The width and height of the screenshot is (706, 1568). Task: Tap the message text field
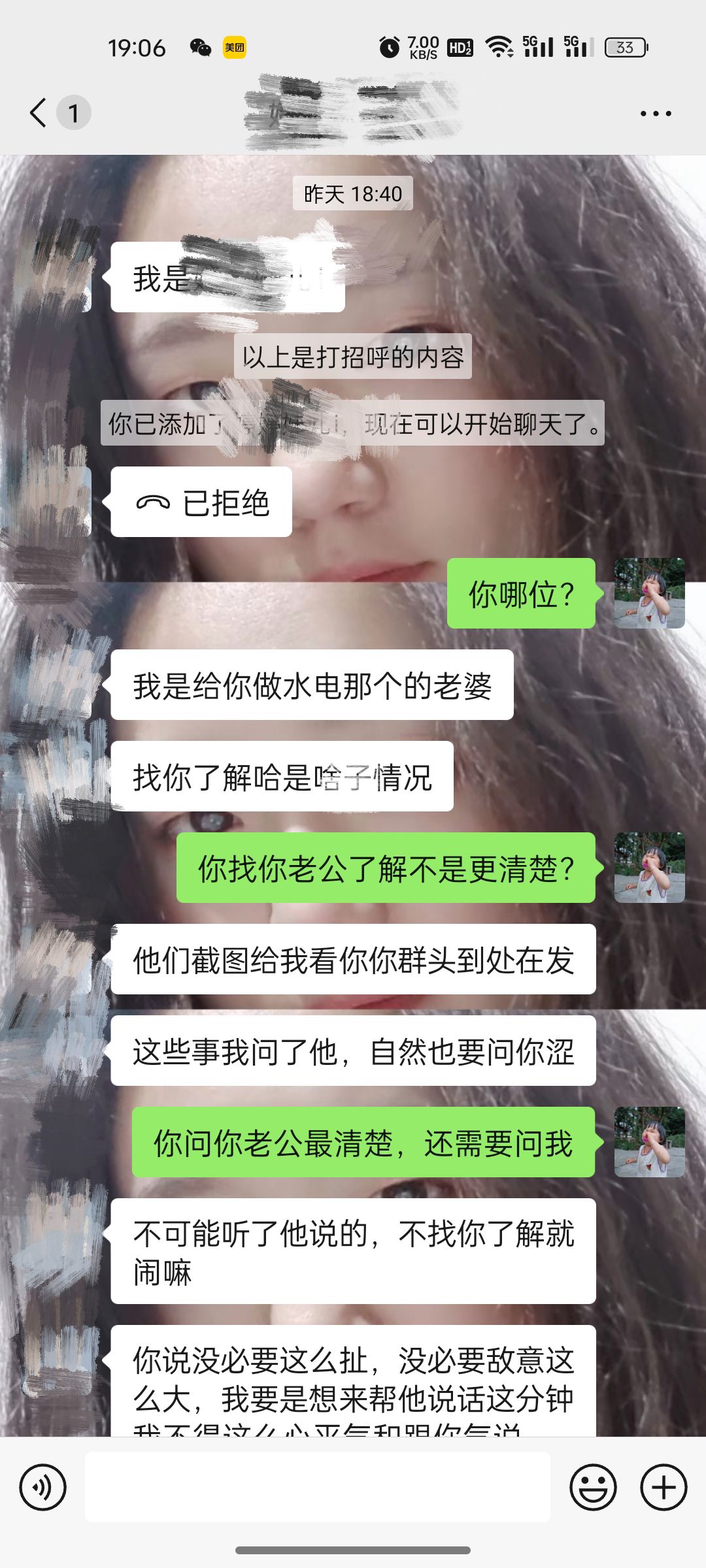pyautogui.click(x=317, y=1488)
